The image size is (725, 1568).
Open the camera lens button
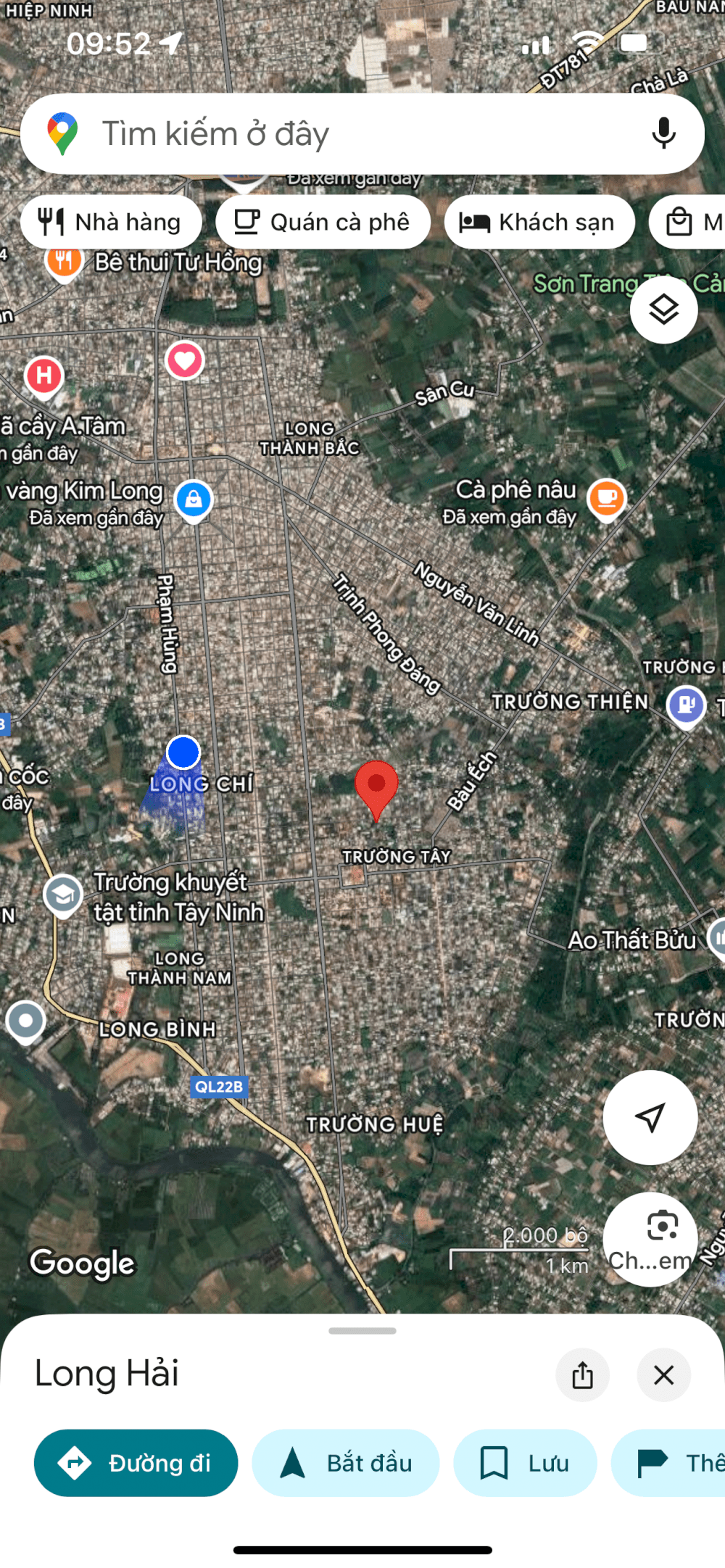point(650,1239)
